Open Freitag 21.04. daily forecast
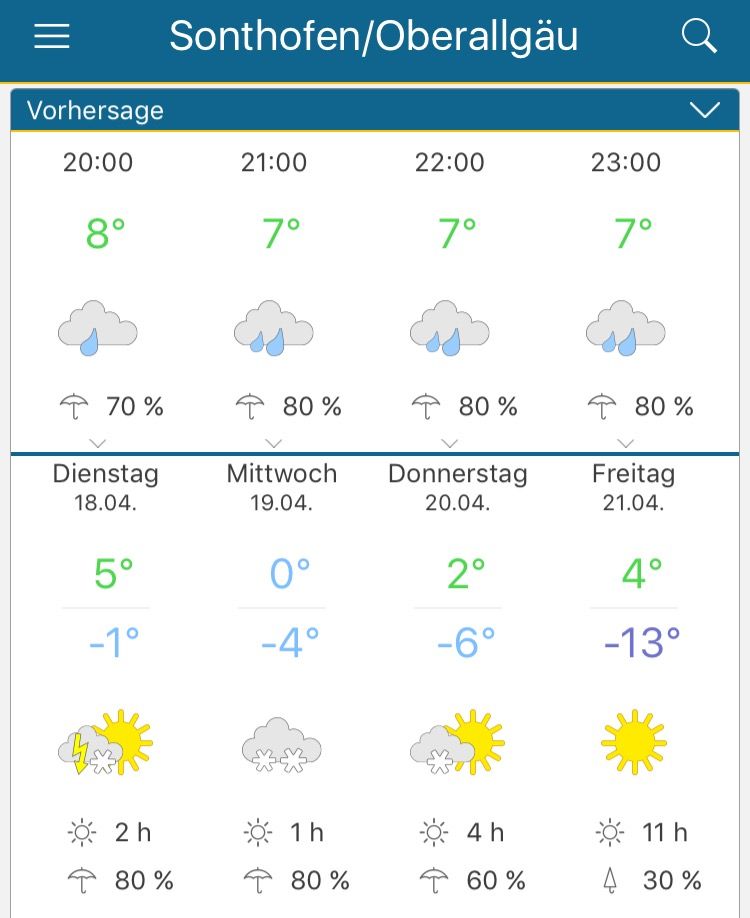 (634, 486)
